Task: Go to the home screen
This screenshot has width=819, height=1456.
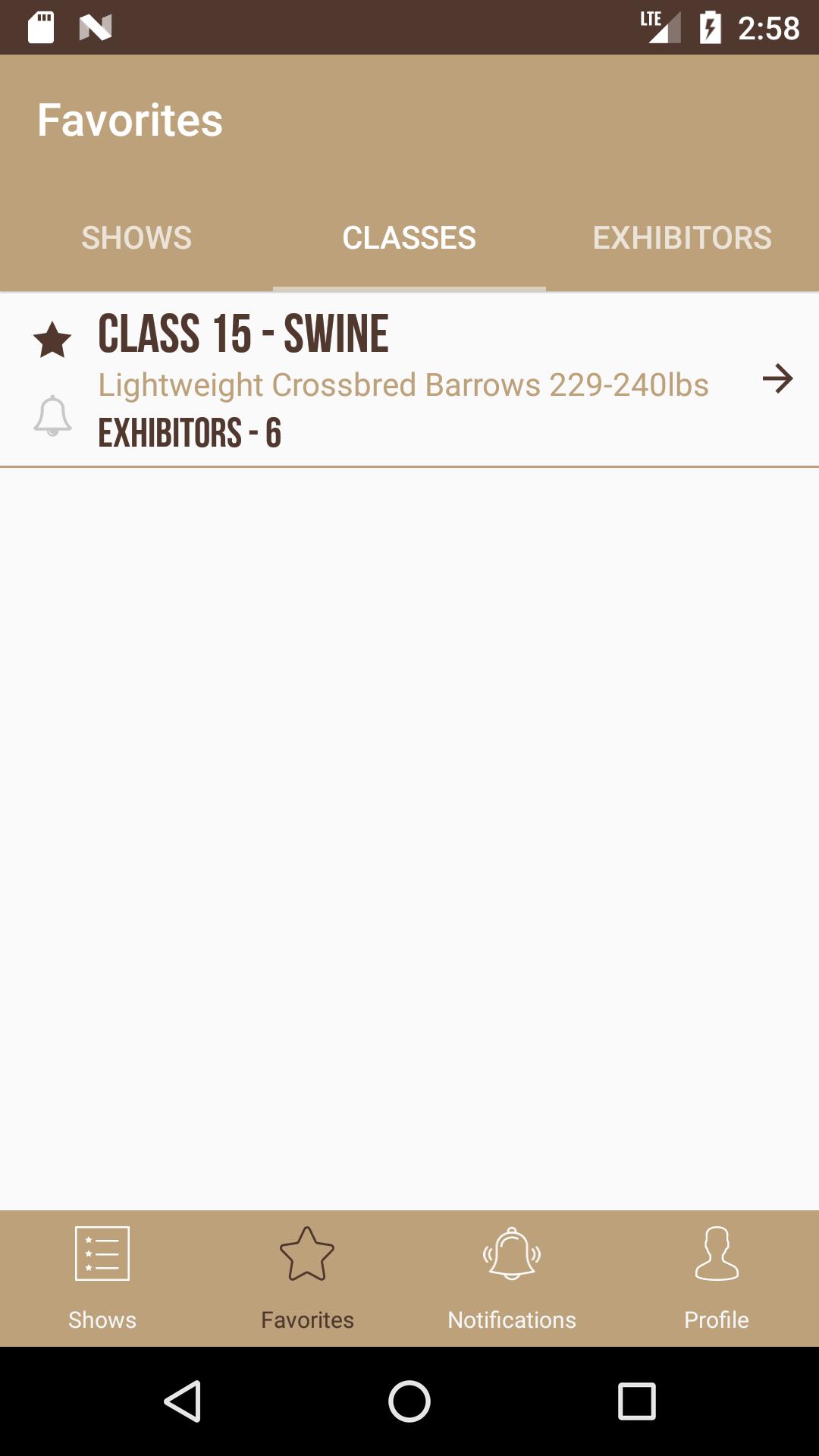Action: coord(409,1401)
